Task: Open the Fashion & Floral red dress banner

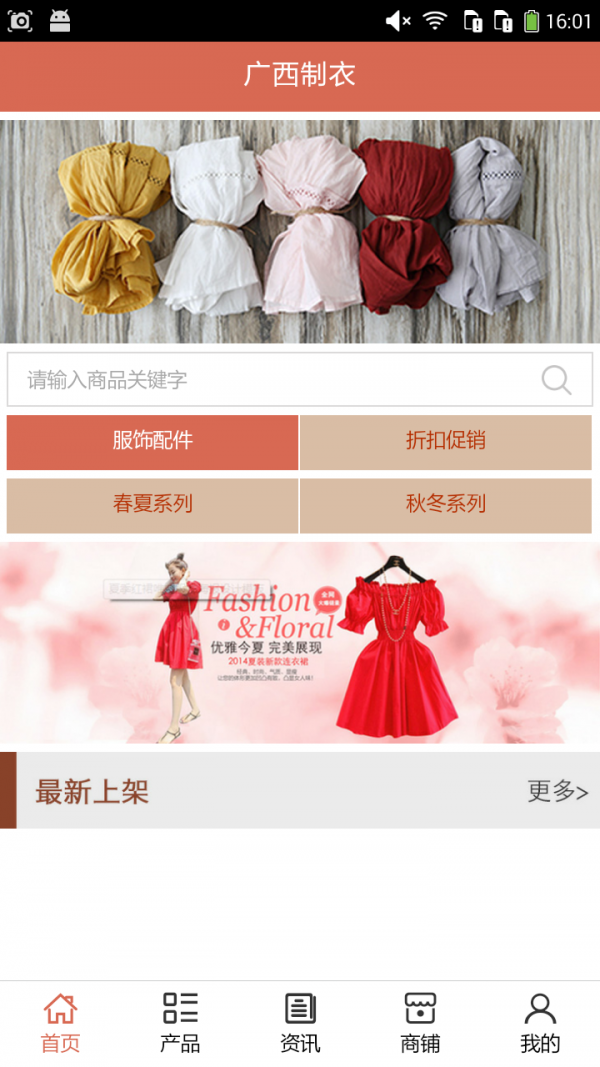Action: click(300, 643)
